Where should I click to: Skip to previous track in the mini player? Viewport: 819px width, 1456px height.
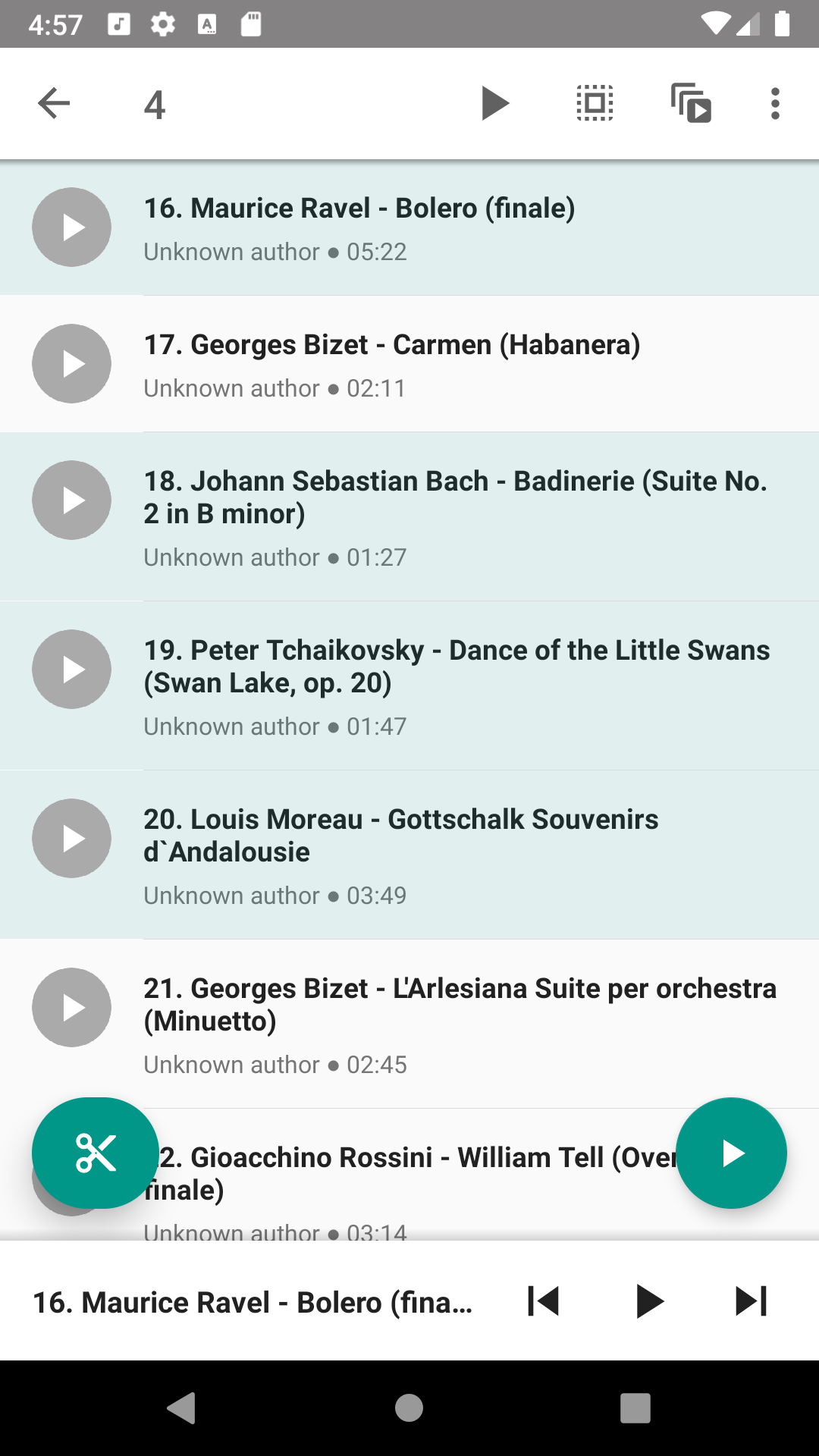click(x=543, y=1301)
